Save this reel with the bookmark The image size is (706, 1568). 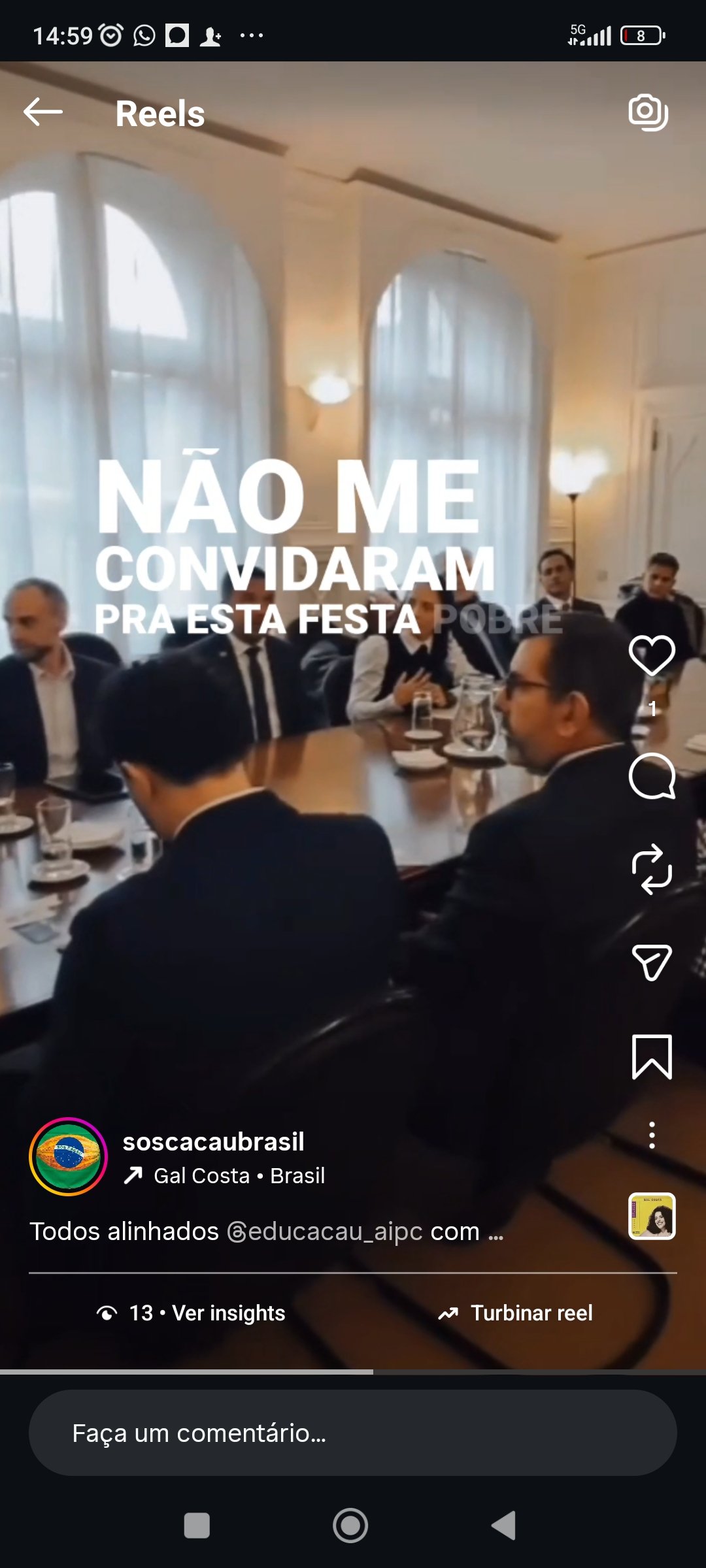pos(652,1056)
